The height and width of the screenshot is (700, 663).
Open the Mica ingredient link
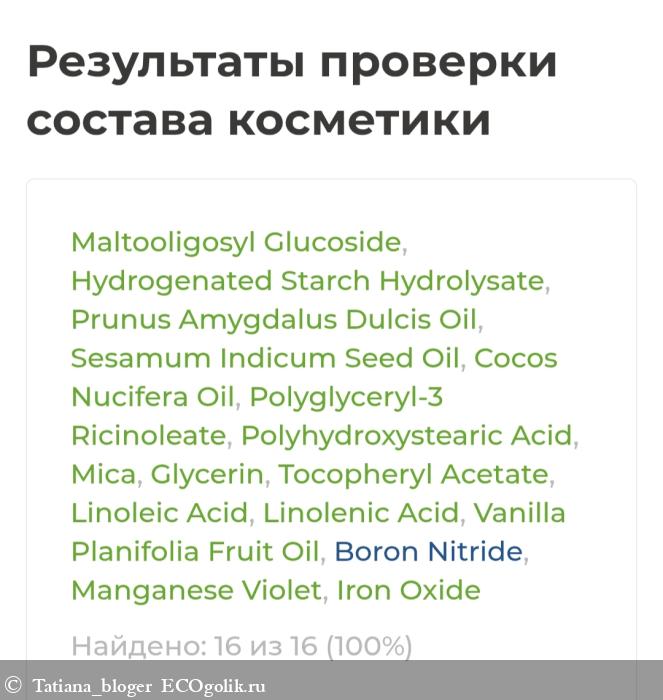tap(103, 474)
